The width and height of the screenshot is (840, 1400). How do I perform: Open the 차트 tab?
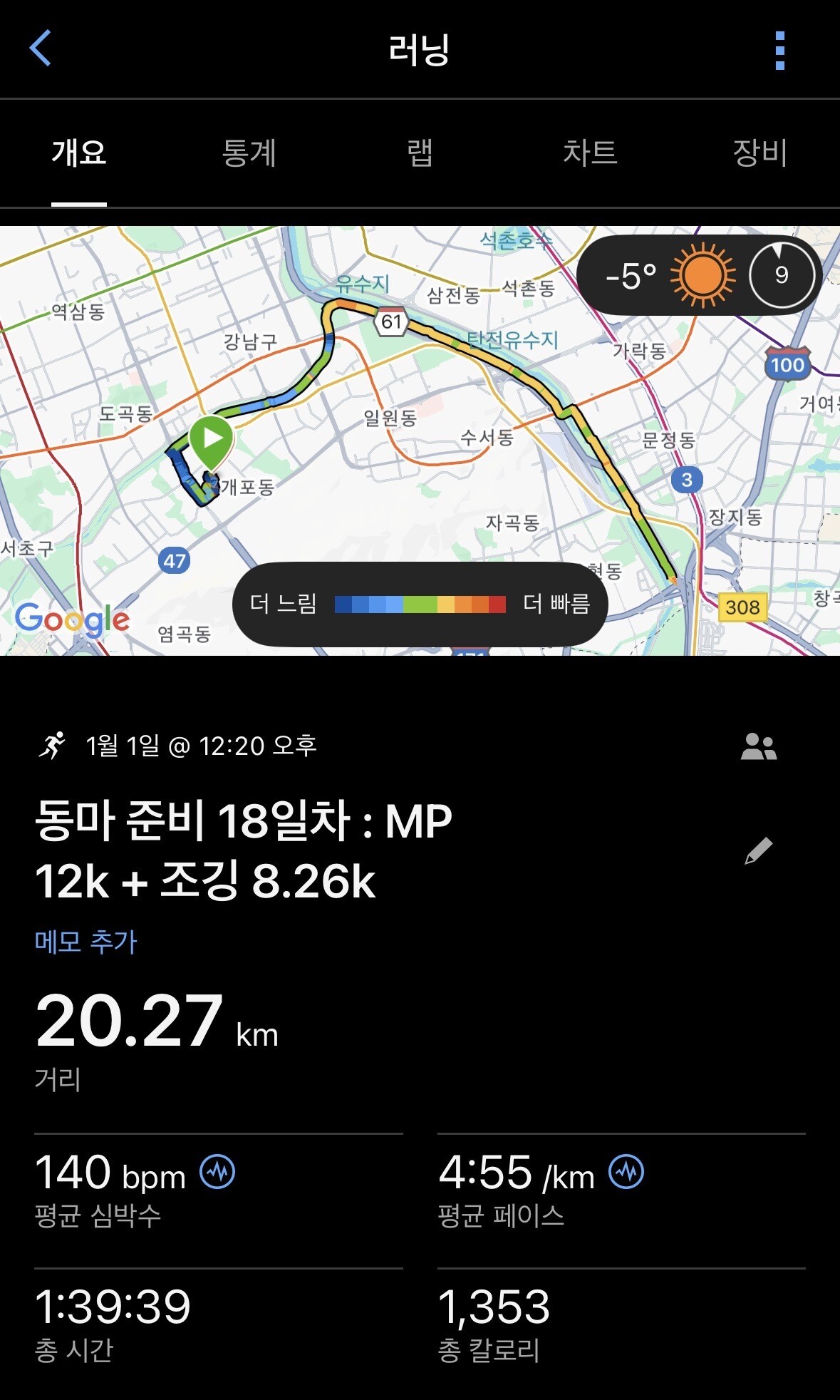coord(590,153)
